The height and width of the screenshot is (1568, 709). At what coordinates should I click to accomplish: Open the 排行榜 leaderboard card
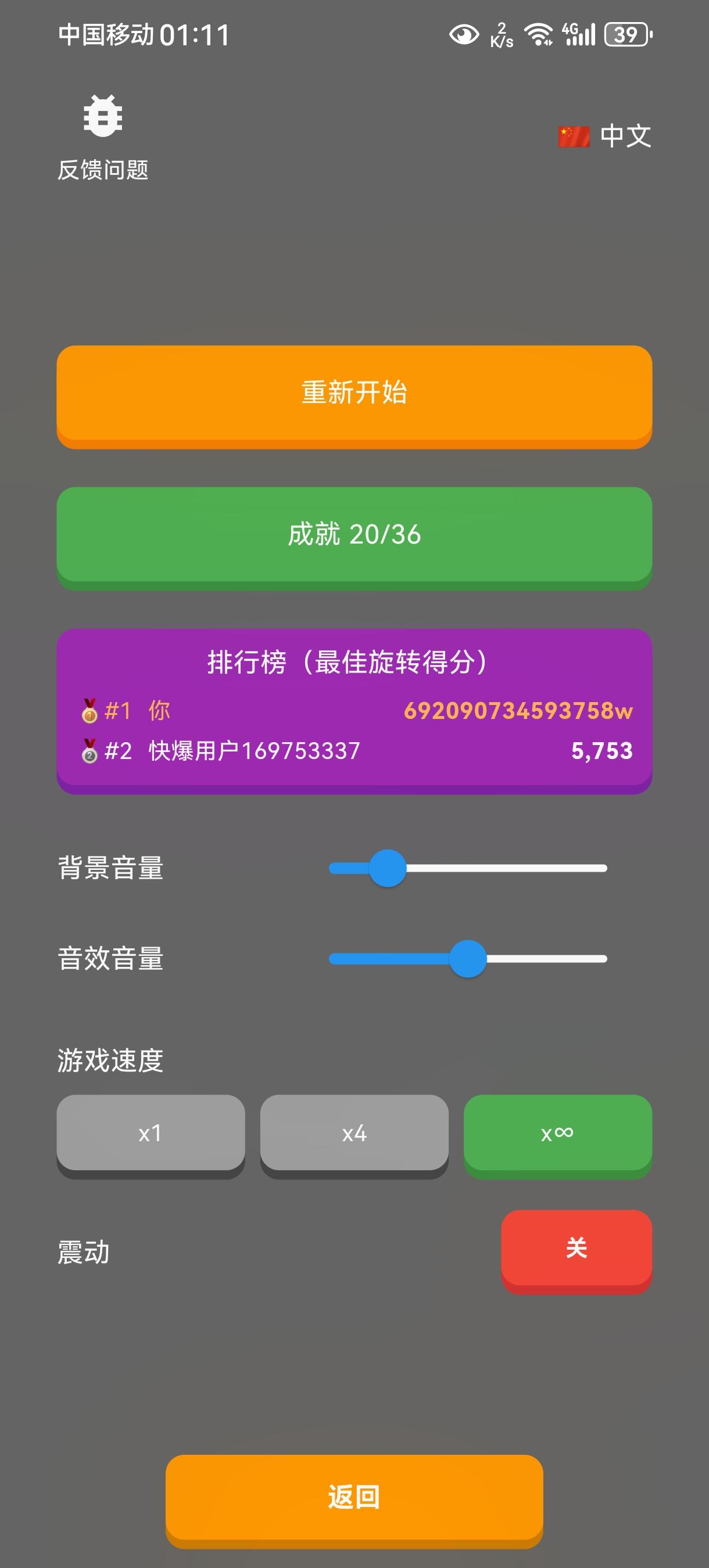coord(354,711)
